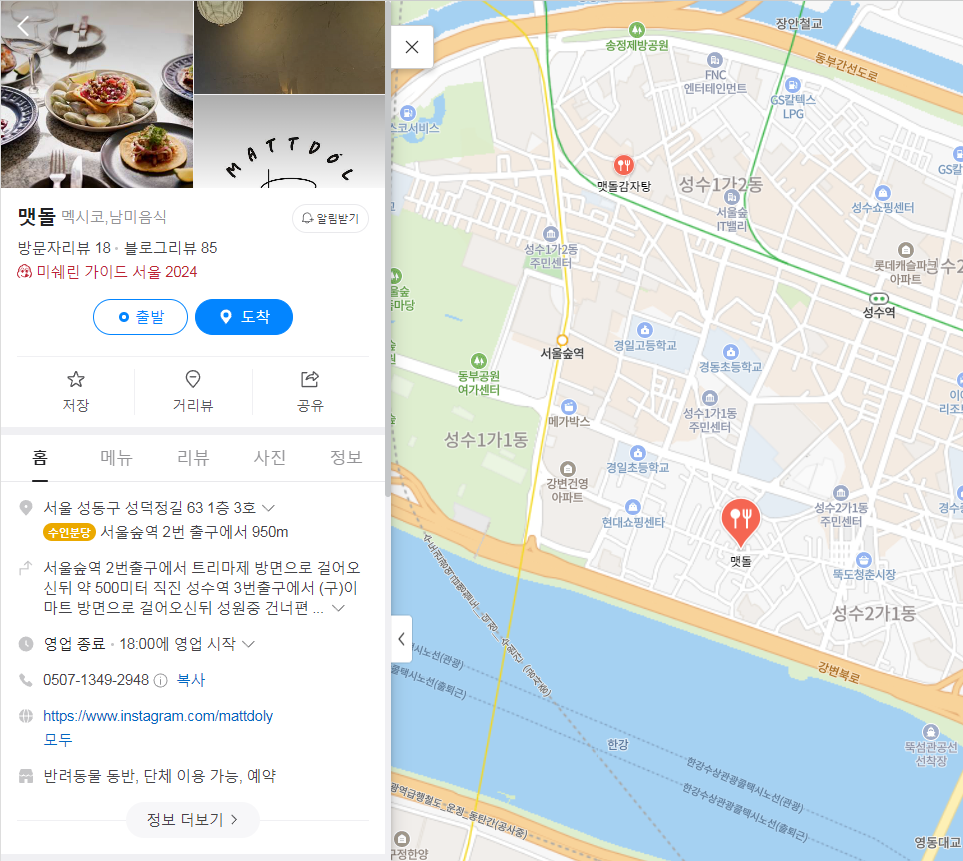Open 거리뷰 street view
963x861 pixels.
click(x=193, y=391)
